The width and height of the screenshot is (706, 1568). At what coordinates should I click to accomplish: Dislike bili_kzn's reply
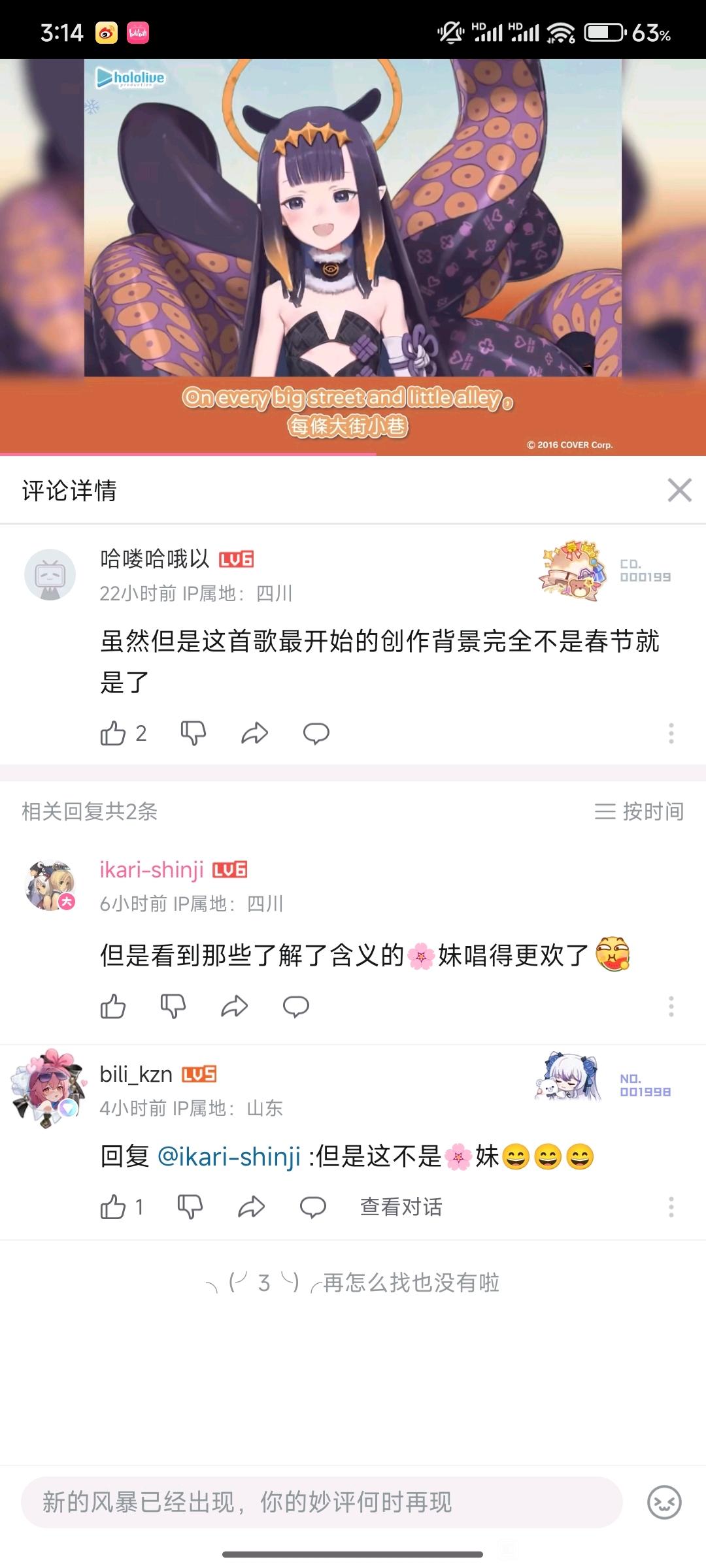pos(190,1206)
